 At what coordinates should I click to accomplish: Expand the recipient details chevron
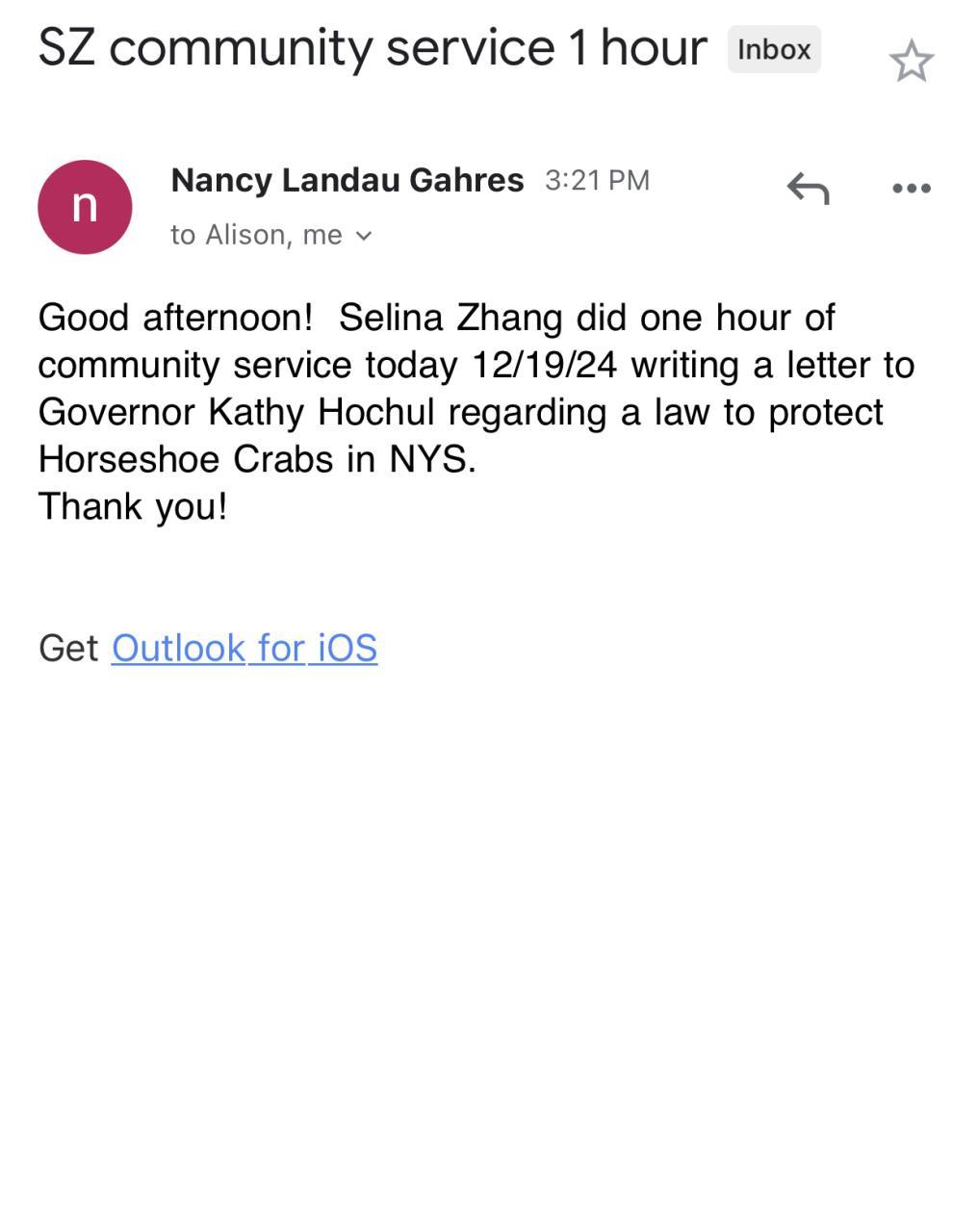click(x=364, y=236)
